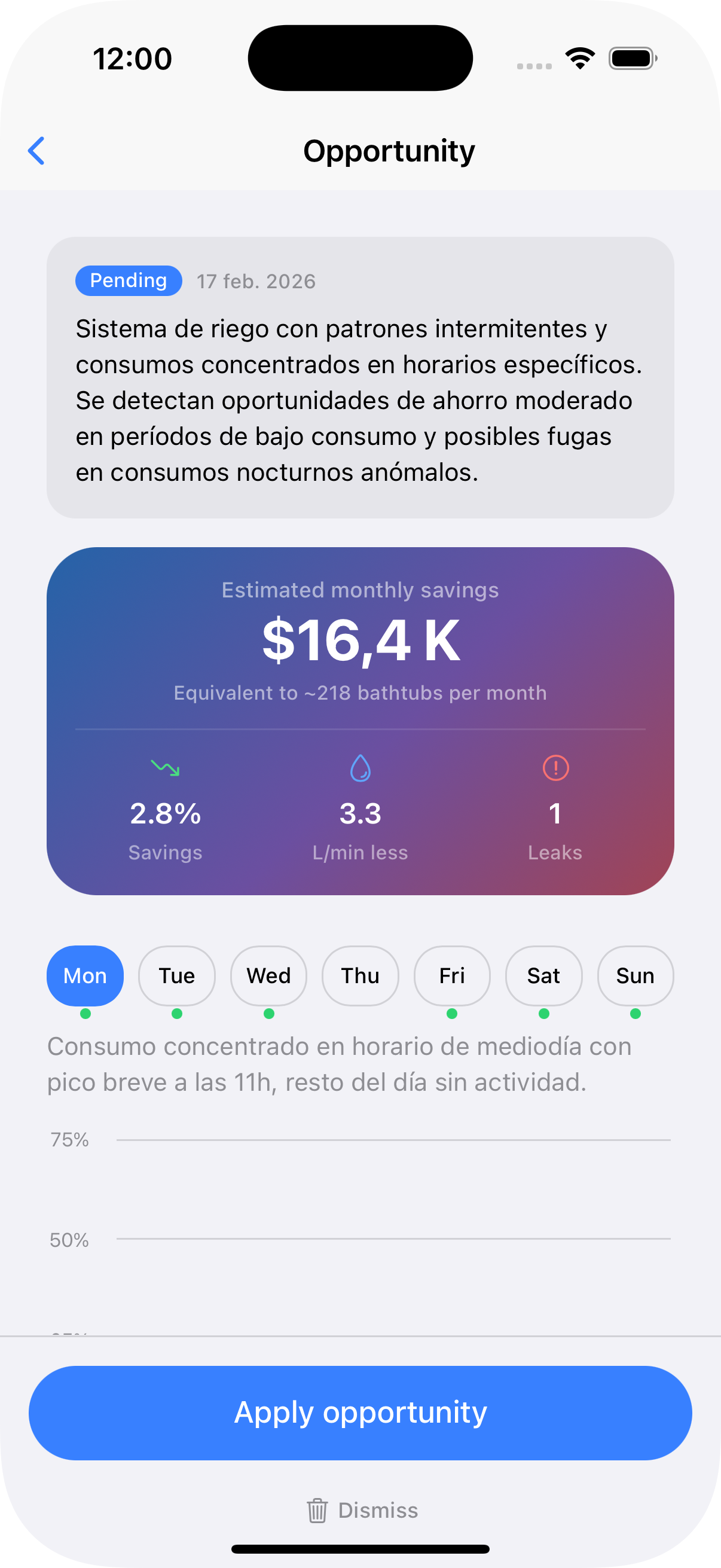Select the Thu day pill

coord(359,975)
